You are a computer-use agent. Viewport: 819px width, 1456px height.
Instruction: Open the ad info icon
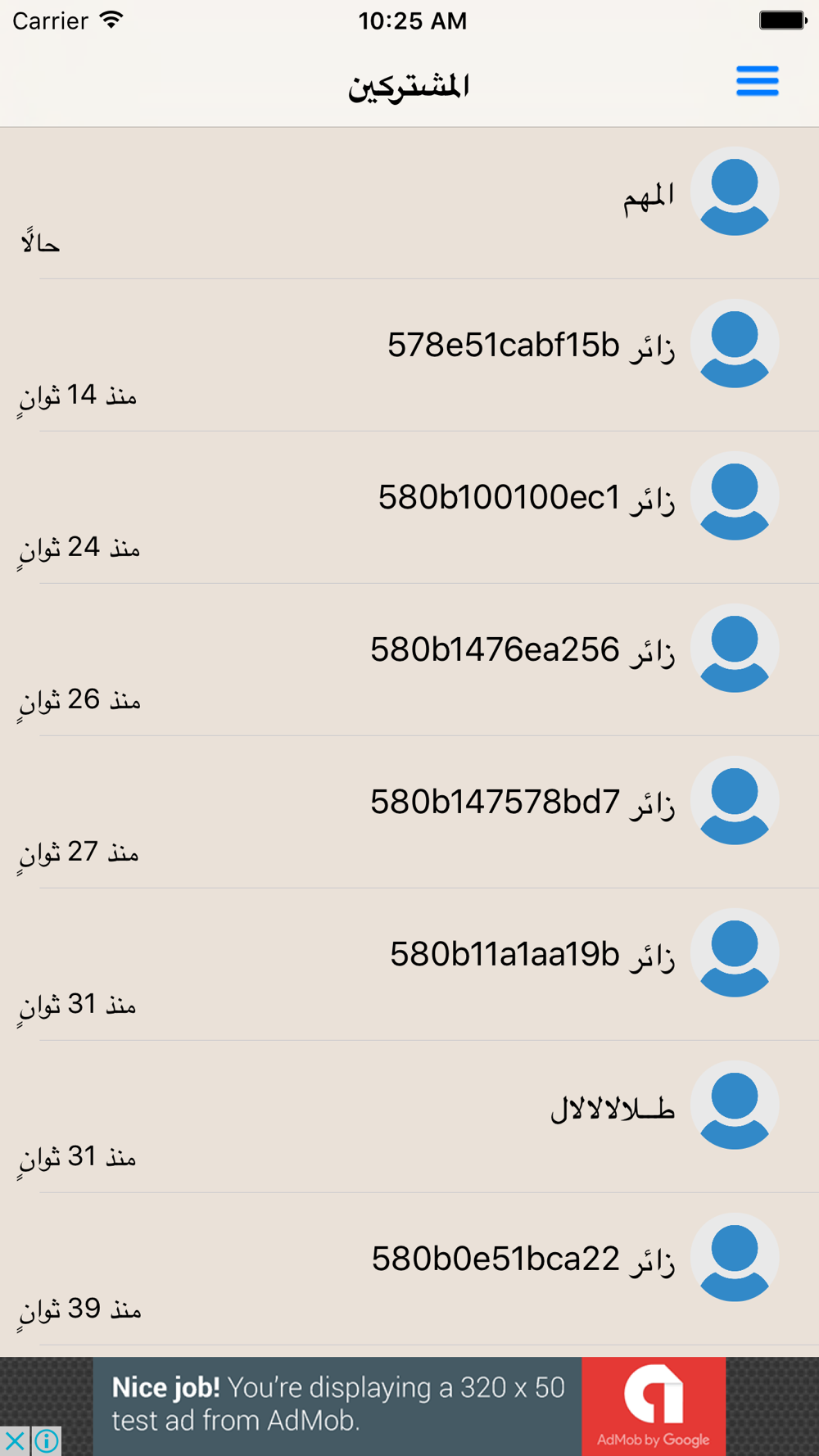pos(47,1440)
